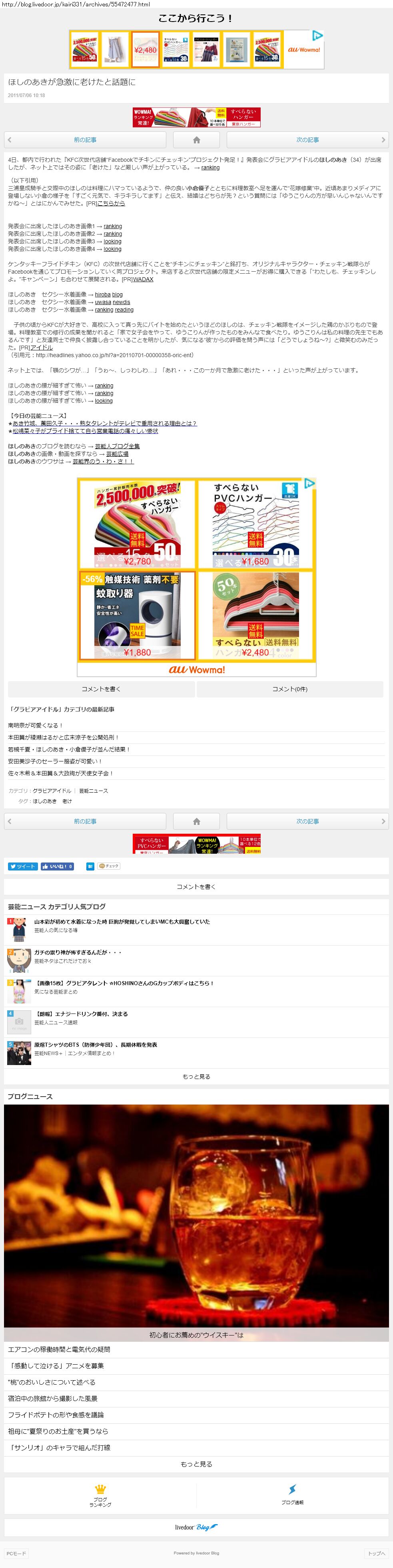The image size is (393, 1568).
Task: Share the article with ツイート button
Action: (22, 866)
